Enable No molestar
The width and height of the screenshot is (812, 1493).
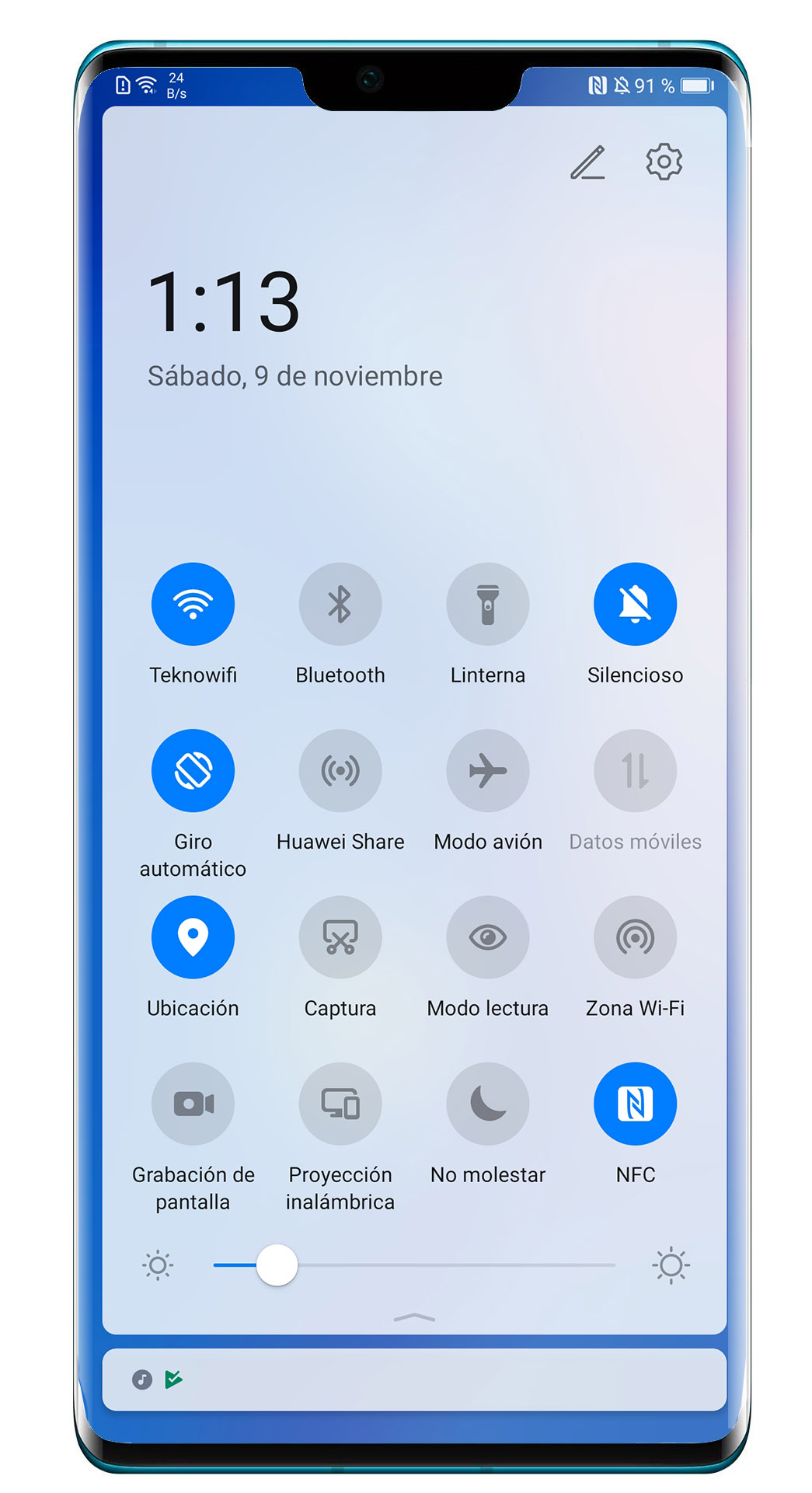(x=488, y=1104)
